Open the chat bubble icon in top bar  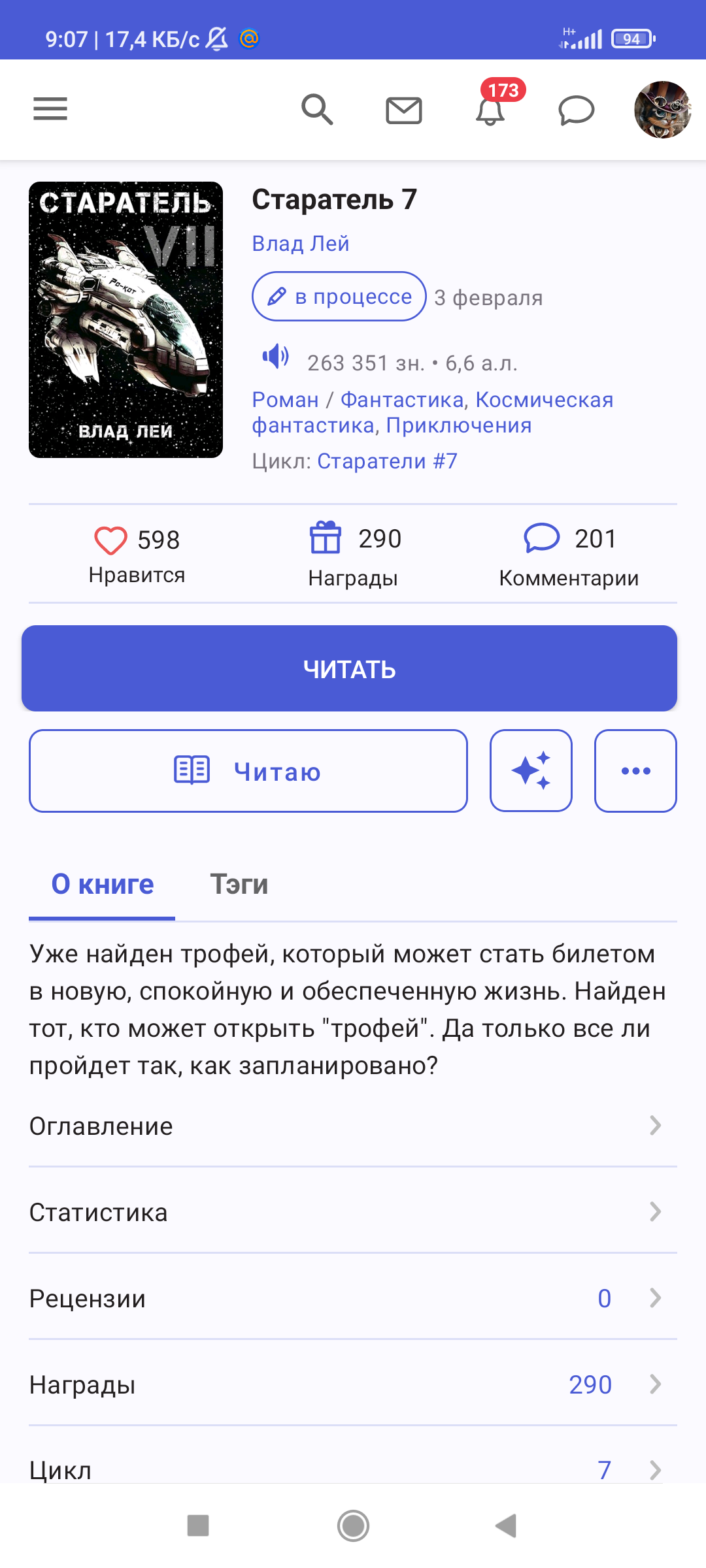[576, 110]
